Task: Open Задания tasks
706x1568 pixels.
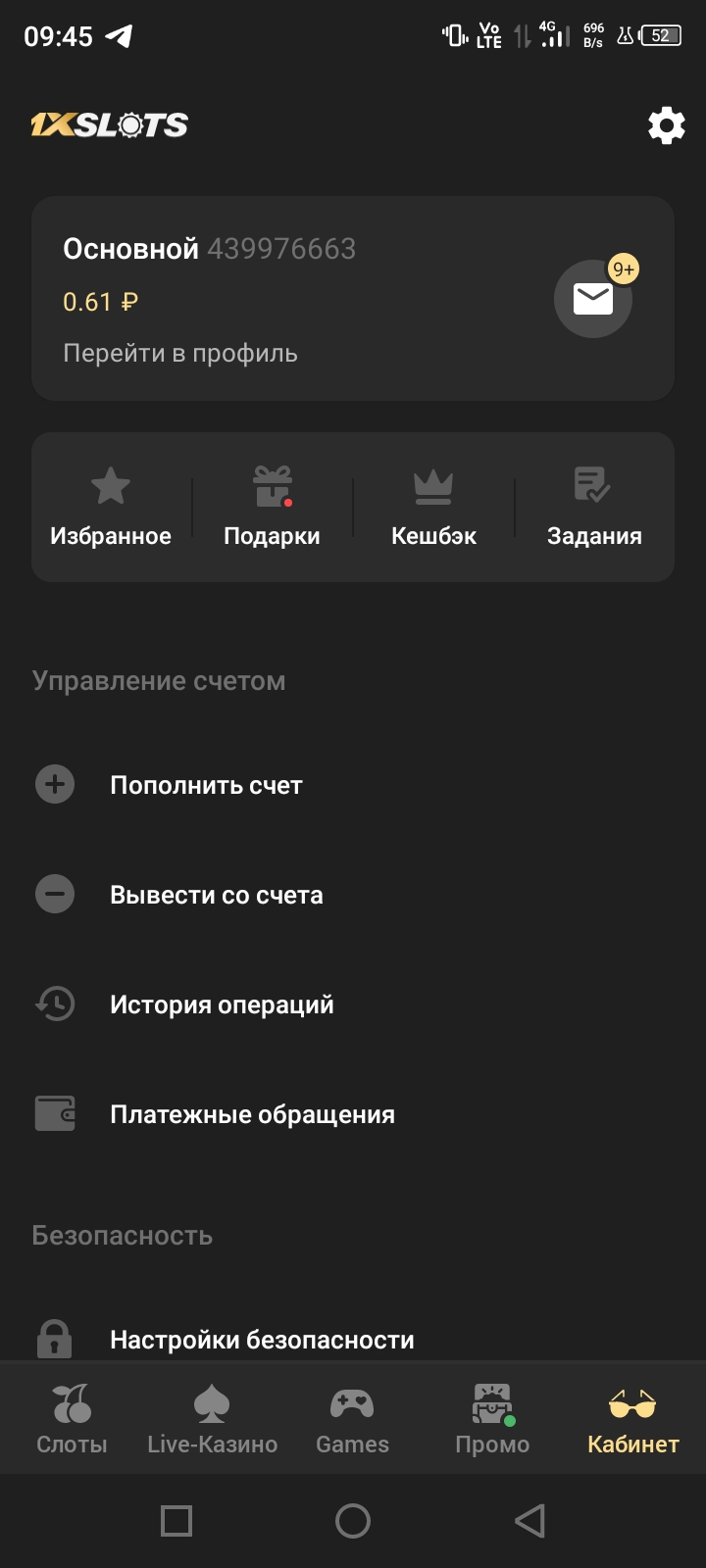Action: [x=594, y=508]
